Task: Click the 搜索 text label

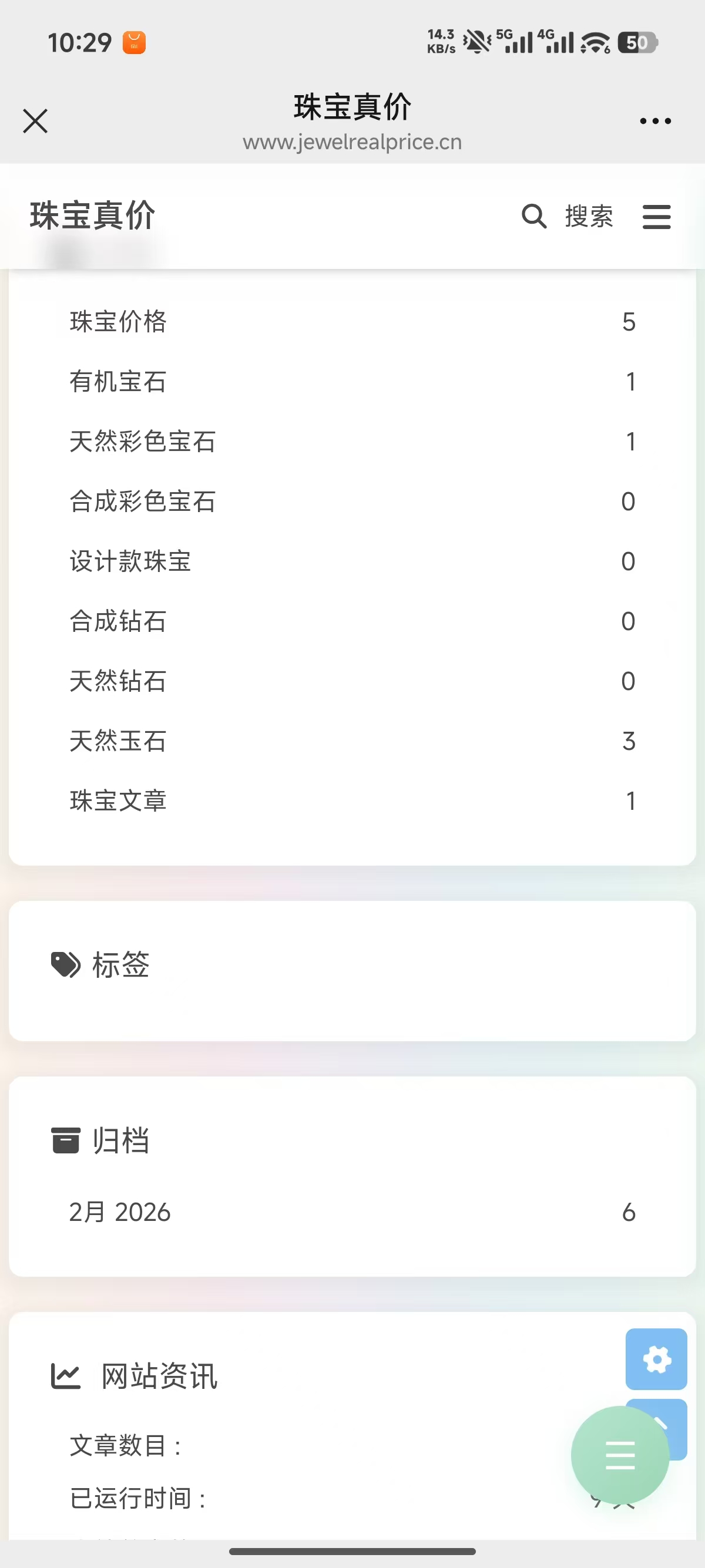Action: point(588,217)
